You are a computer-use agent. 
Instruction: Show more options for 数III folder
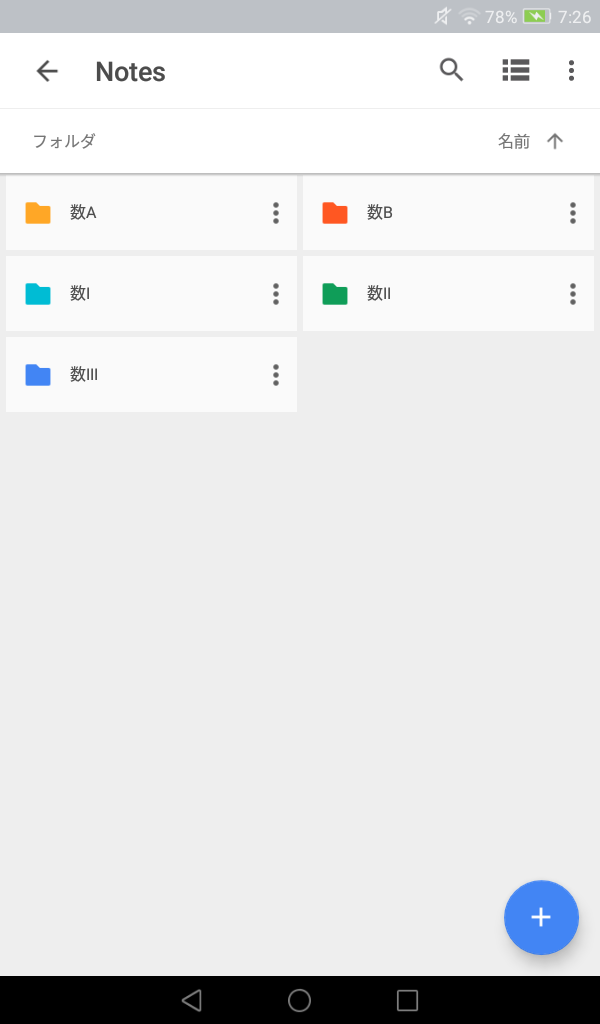click(276, 375)
